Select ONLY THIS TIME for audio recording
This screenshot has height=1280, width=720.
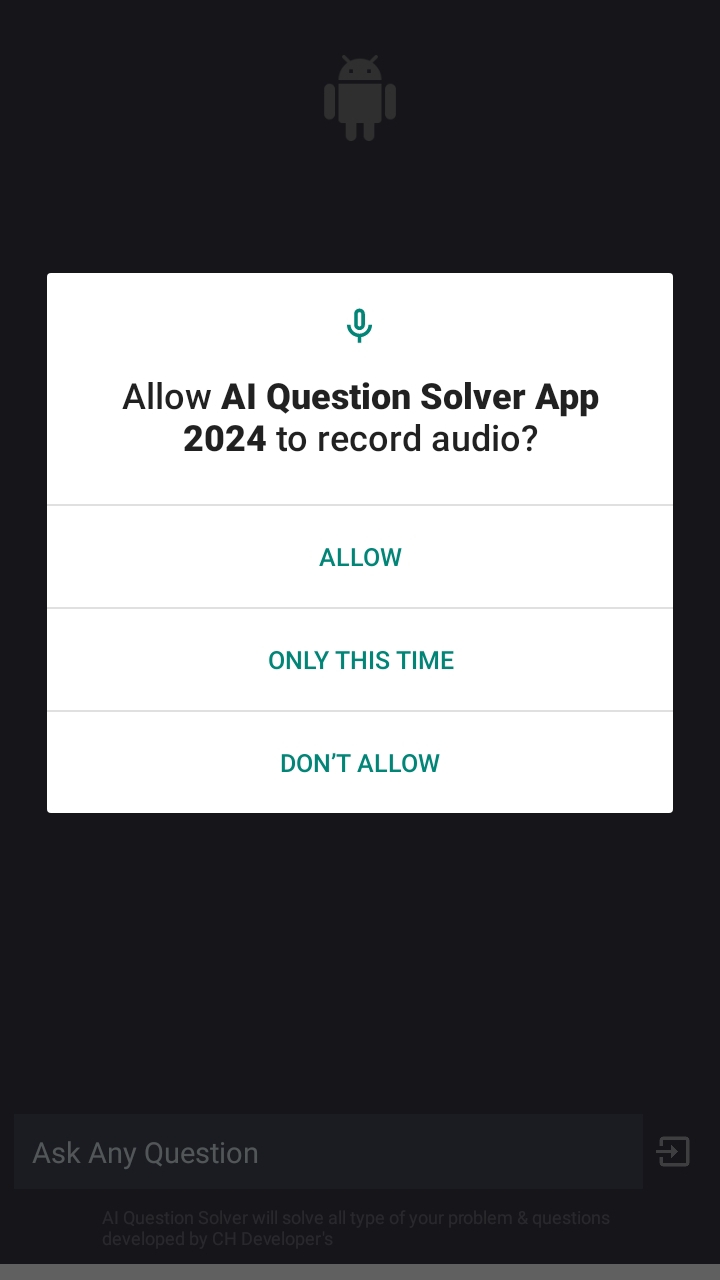(360, 660)
